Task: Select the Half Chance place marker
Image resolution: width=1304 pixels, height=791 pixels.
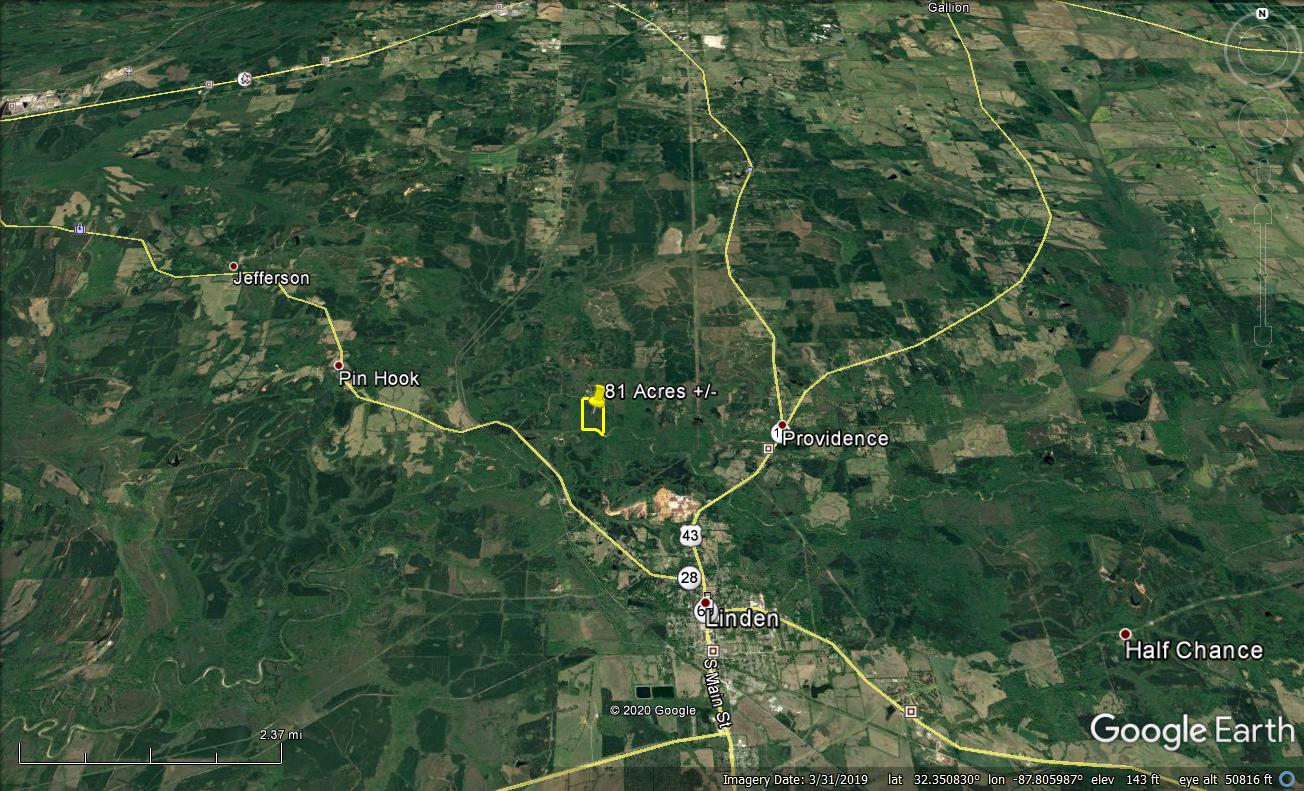Action: coord(1125,634)
